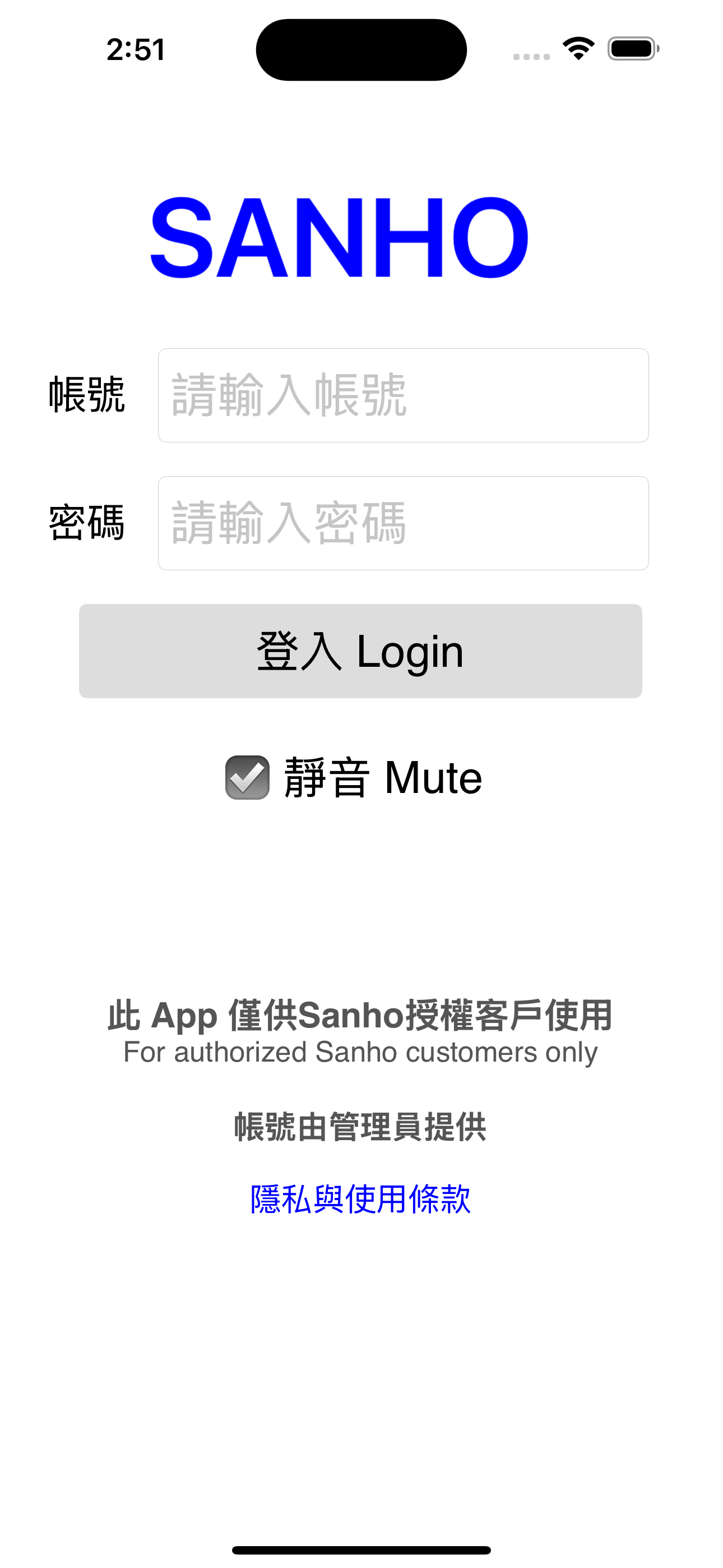Image resolution: width=723 pixels, height=1568 pixels.
Task: Tap the clock showing 2:51
Action: click(x=135, y=50)
